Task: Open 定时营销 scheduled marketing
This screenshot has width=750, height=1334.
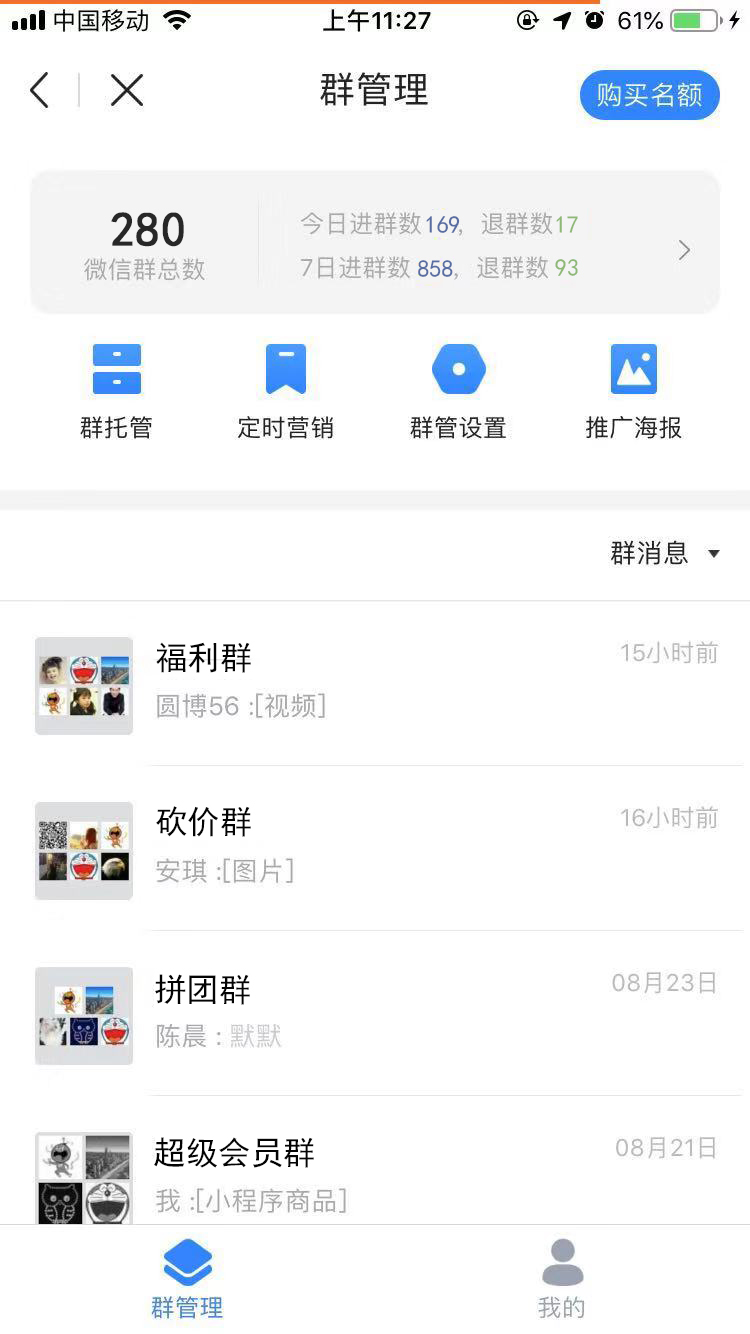Action: pos(286,392)
